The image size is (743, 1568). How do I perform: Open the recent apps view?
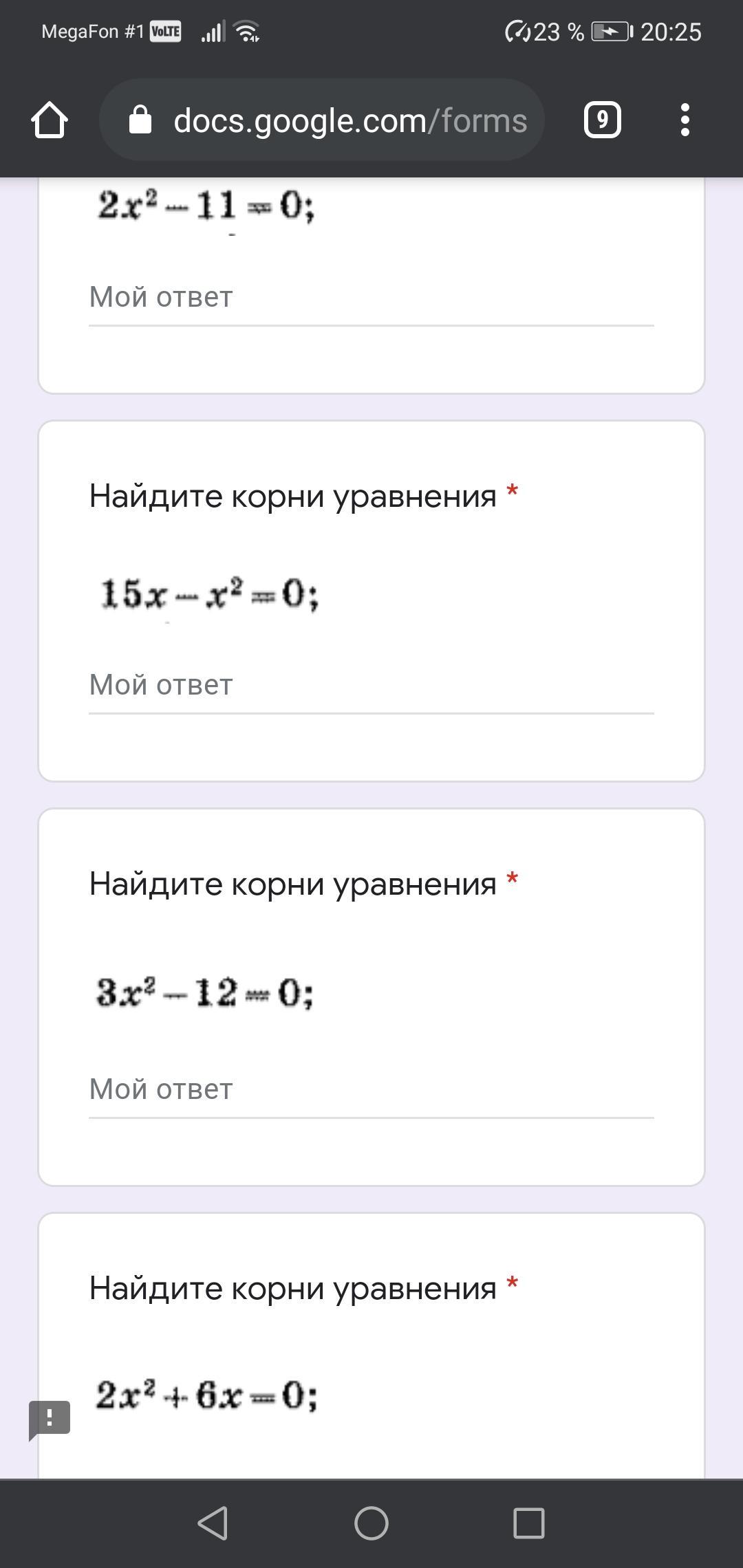529,1523
